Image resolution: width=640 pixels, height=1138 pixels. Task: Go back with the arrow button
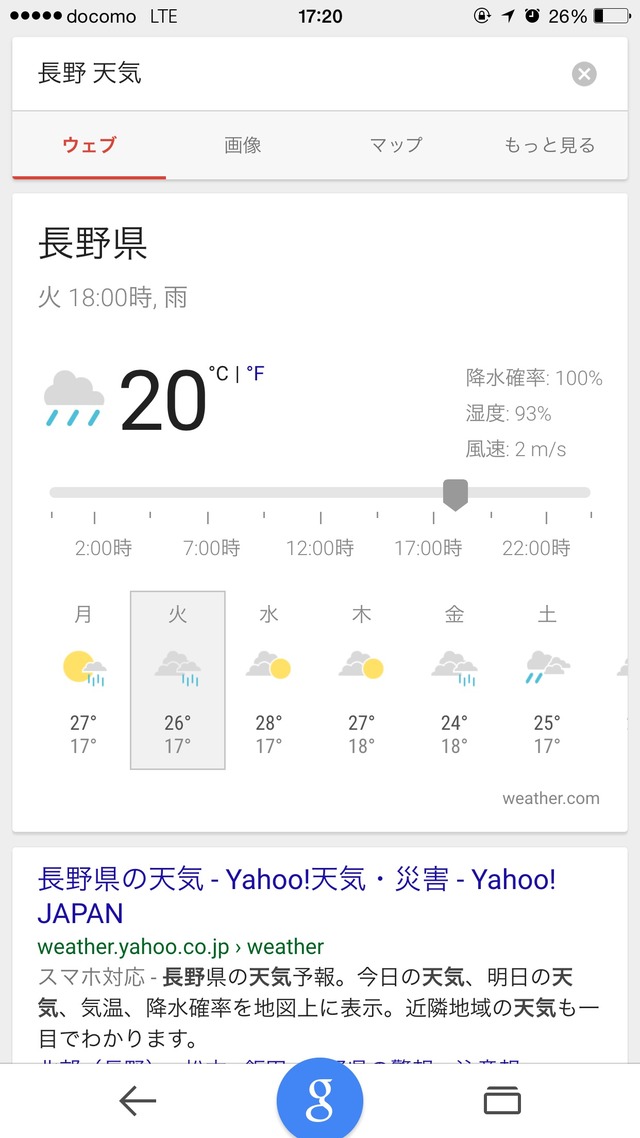[x=138, y=1102]
